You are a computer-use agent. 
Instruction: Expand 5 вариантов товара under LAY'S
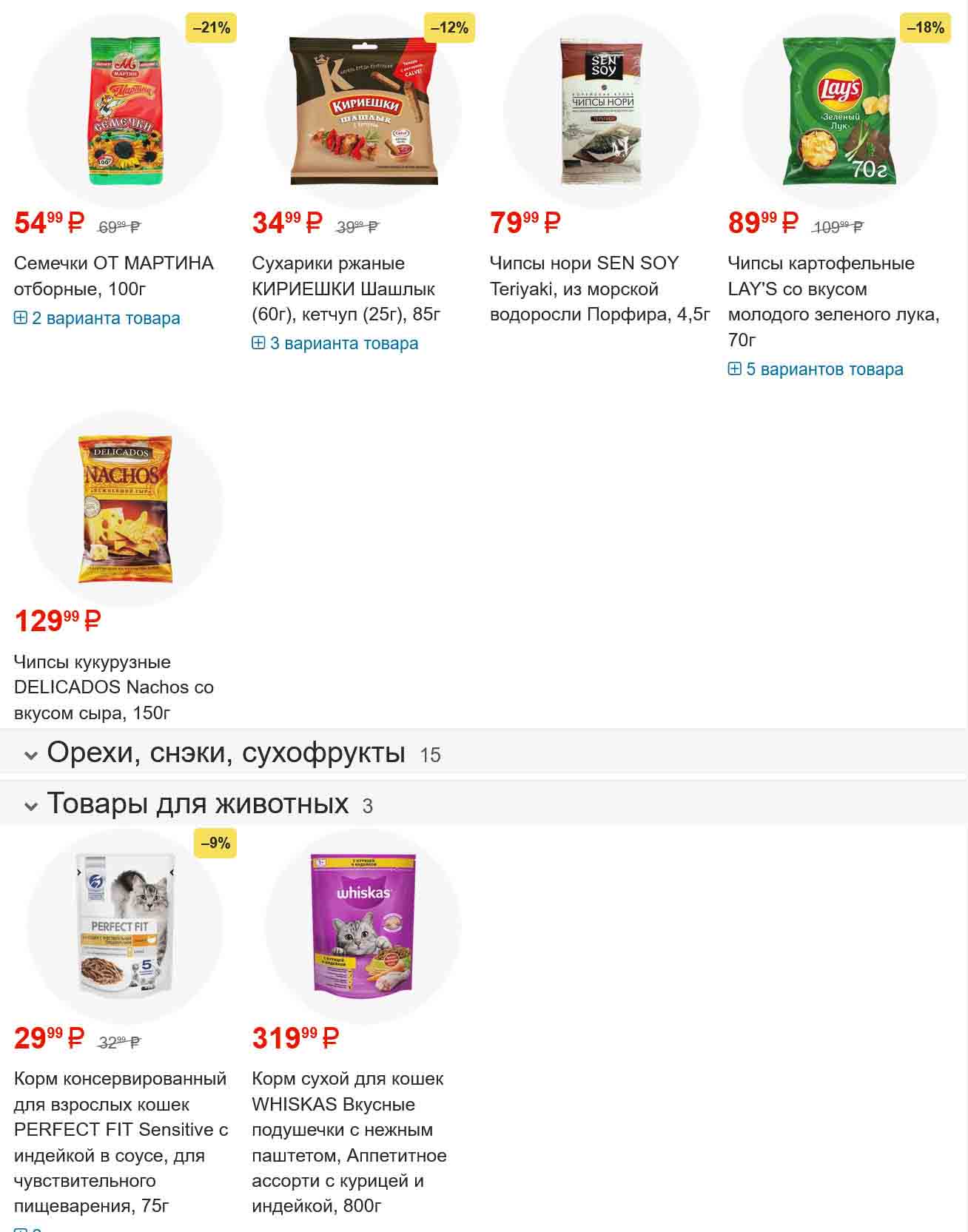pos(824,369)
